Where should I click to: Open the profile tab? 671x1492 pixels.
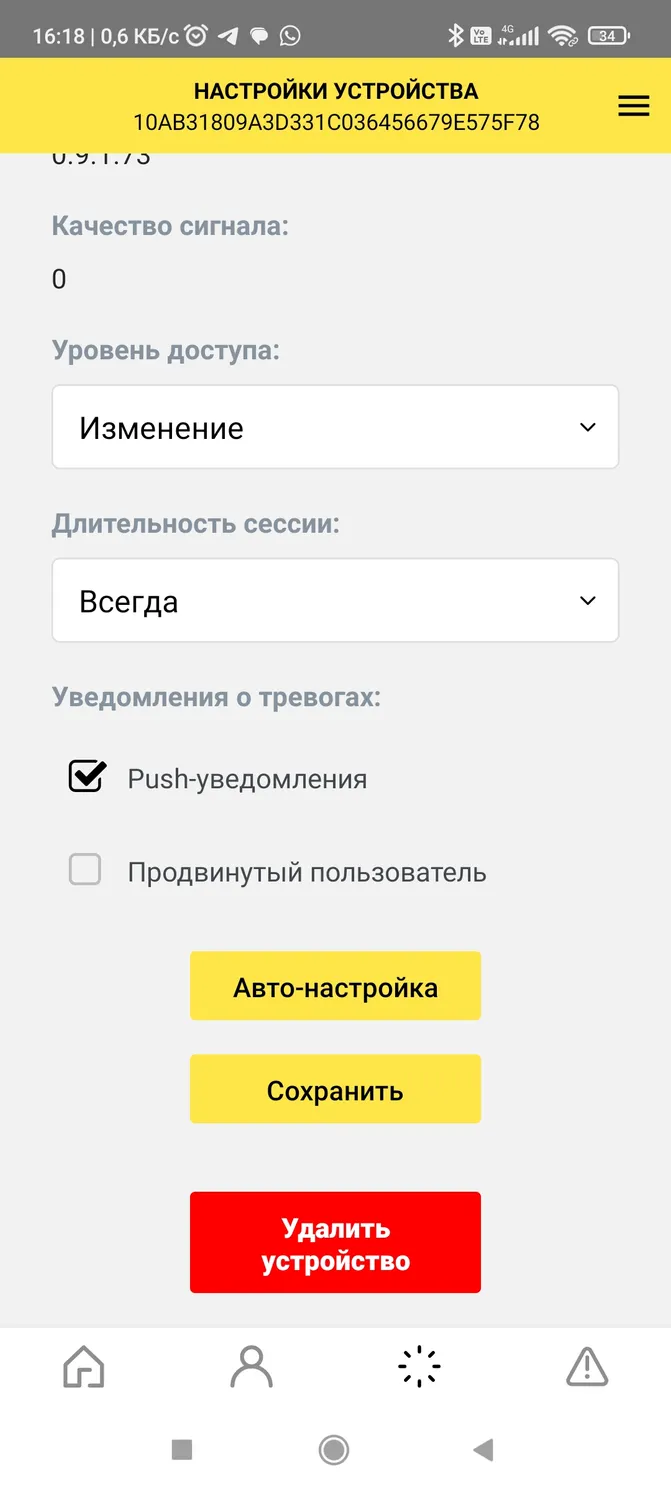(251, 1366)
